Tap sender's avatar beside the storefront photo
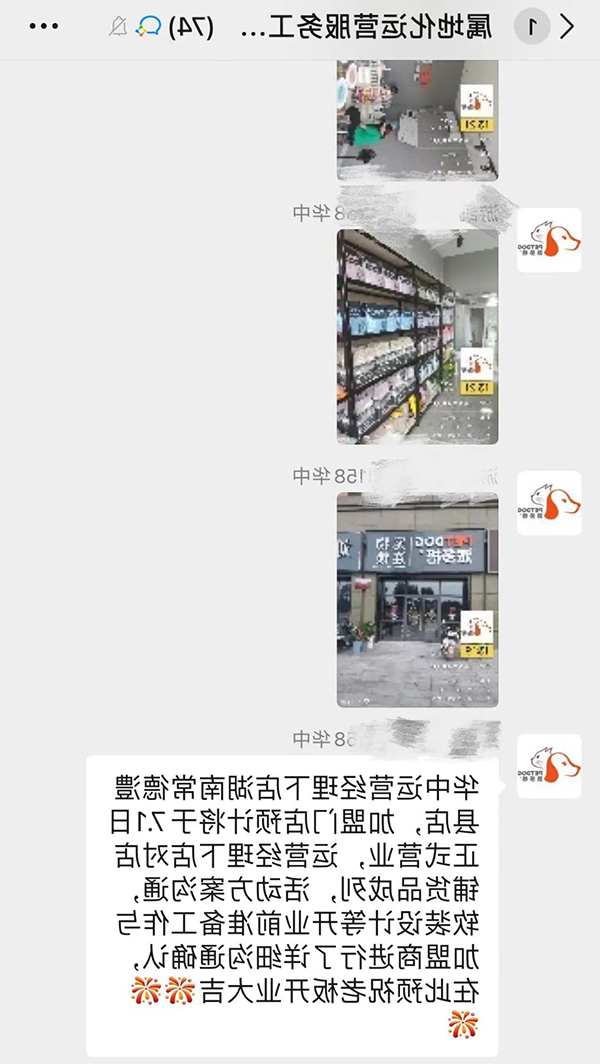Image resolution: width=600 pixels, height=1064 pixels. click(549, 503)
